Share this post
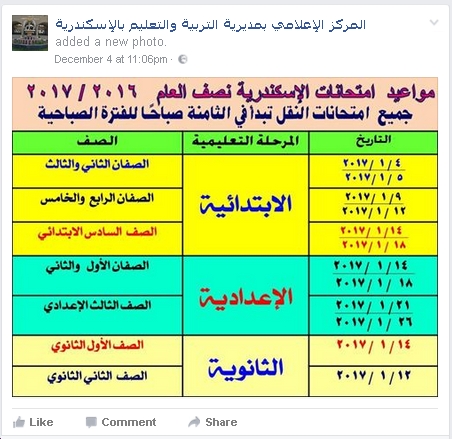The height and width of the screenshot is (439, 452). click(x=212, y=422)
